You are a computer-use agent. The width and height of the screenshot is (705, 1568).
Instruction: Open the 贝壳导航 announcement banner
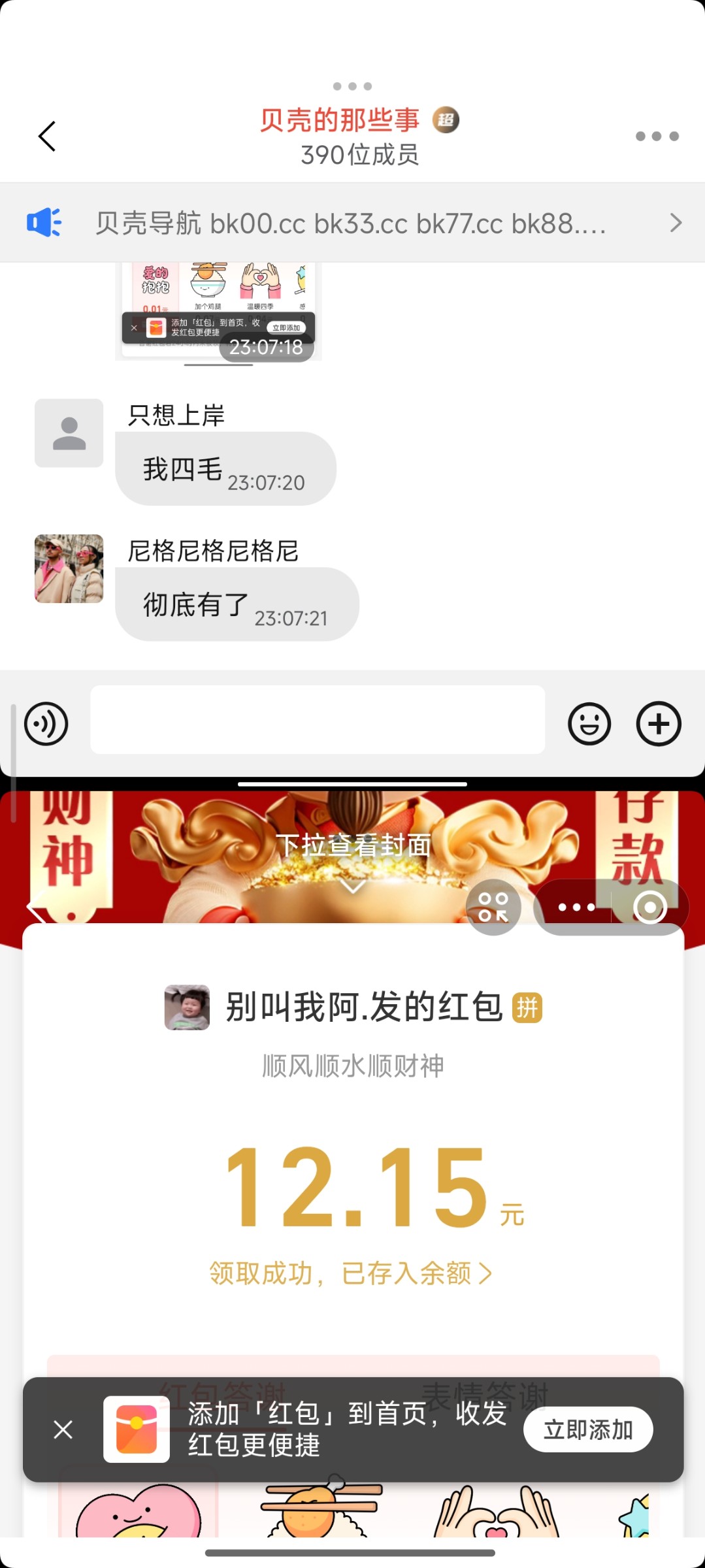352,223
